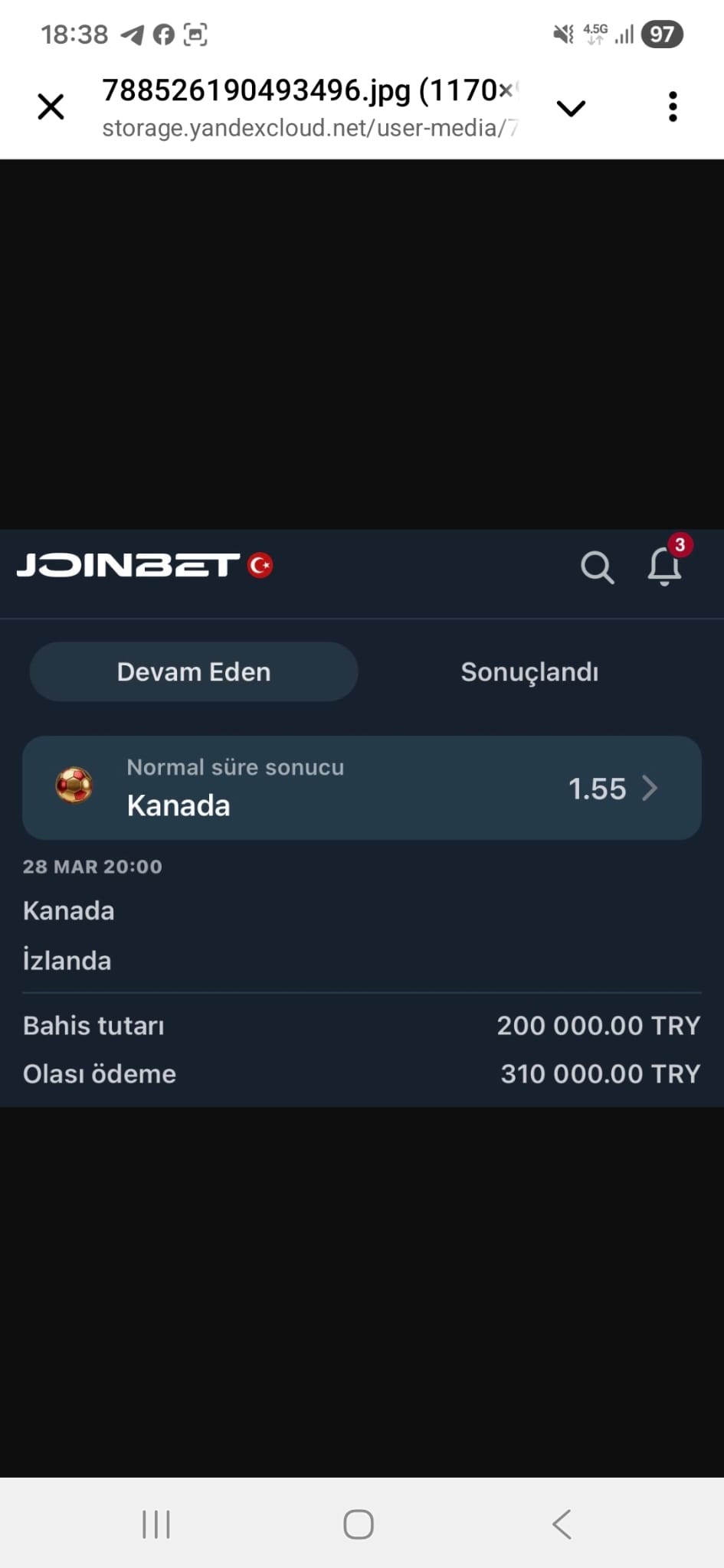Go to the home screen
724x1568 pixels.
click(x=359, y=1524)
